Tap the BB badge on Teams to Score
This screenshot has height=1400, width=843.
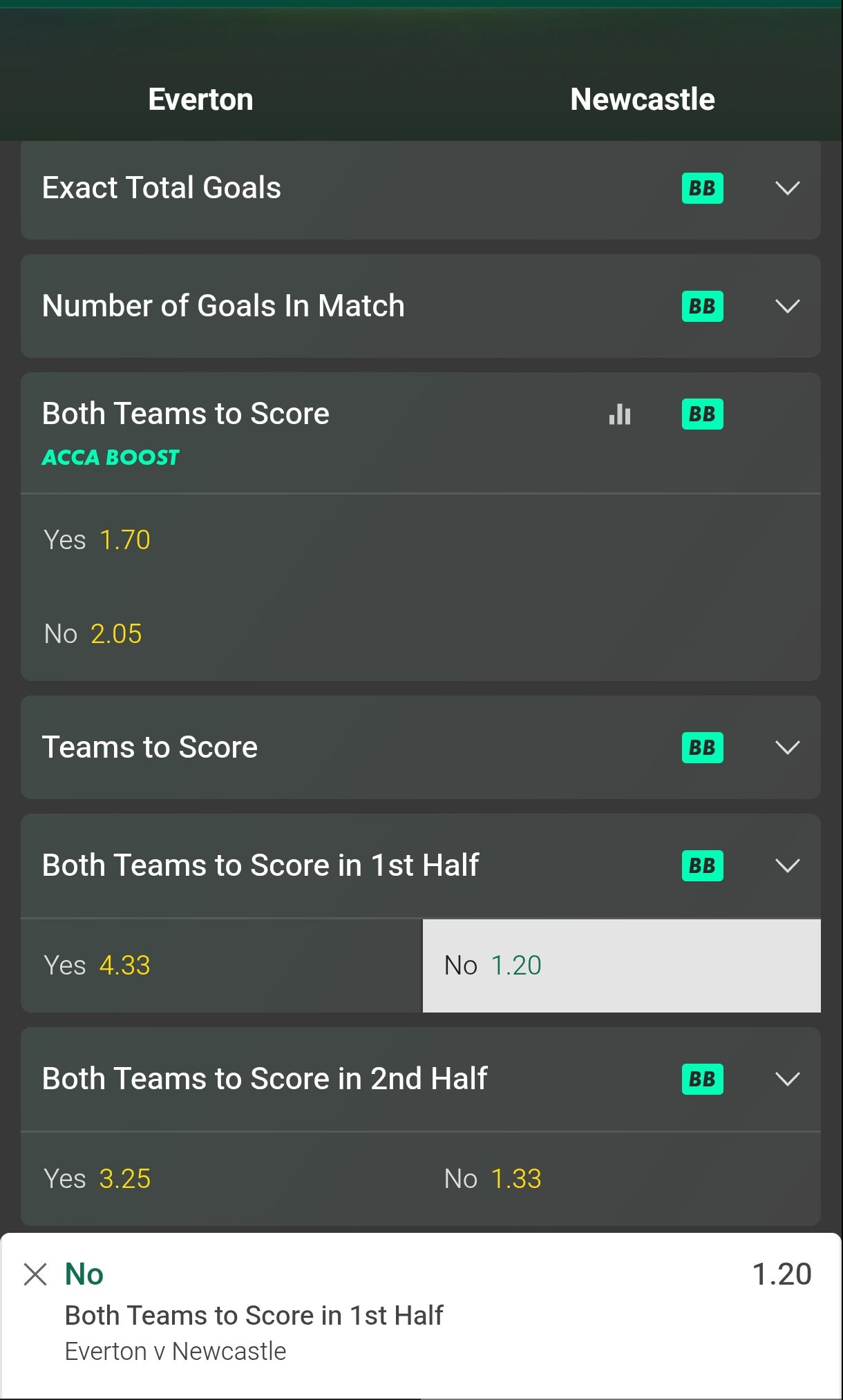coord(702,747)
